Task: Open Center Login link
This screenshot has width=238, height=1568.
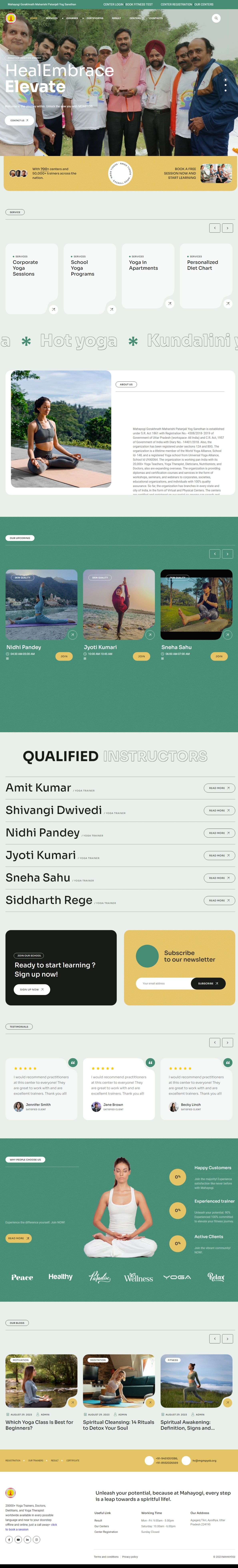Action: [x=113, y=4]
